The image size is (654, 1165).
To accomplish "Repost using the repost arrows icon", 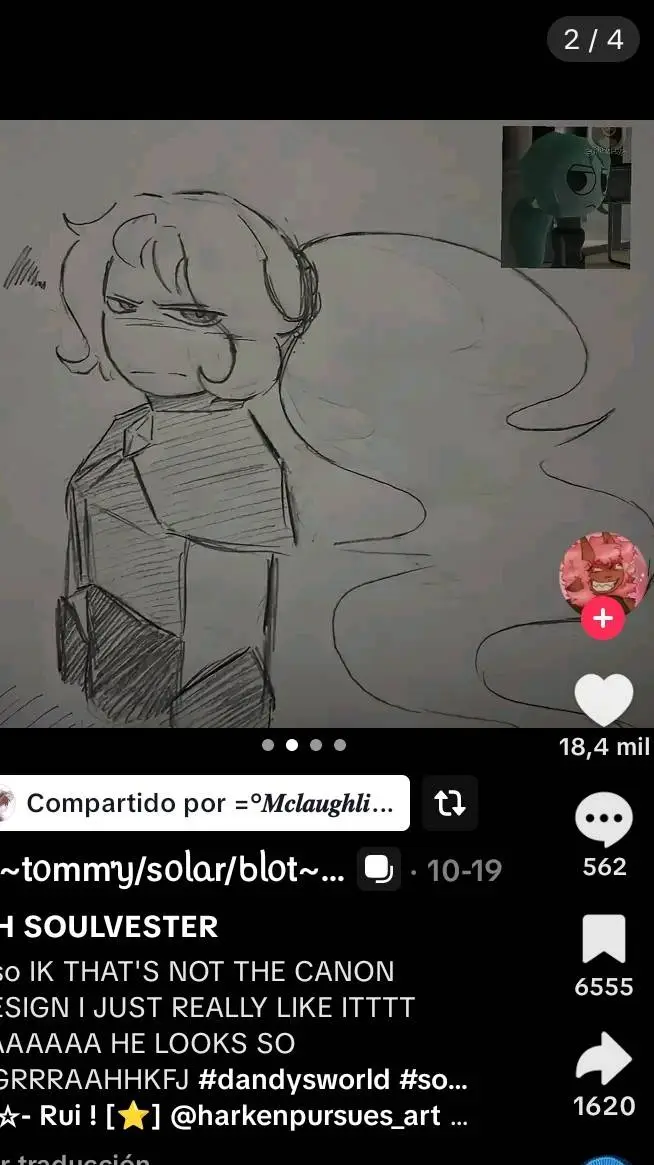I will 450,803.
